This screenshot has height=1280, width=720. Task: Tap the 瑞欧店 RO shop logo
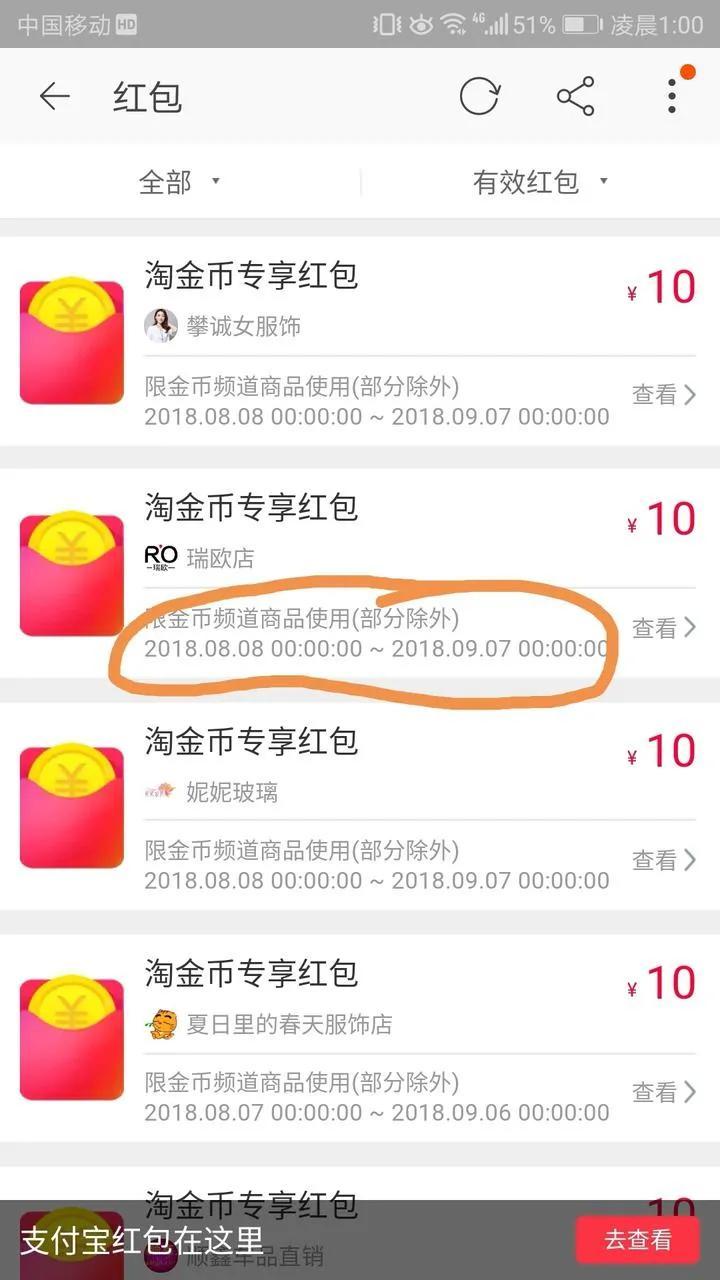158,556
